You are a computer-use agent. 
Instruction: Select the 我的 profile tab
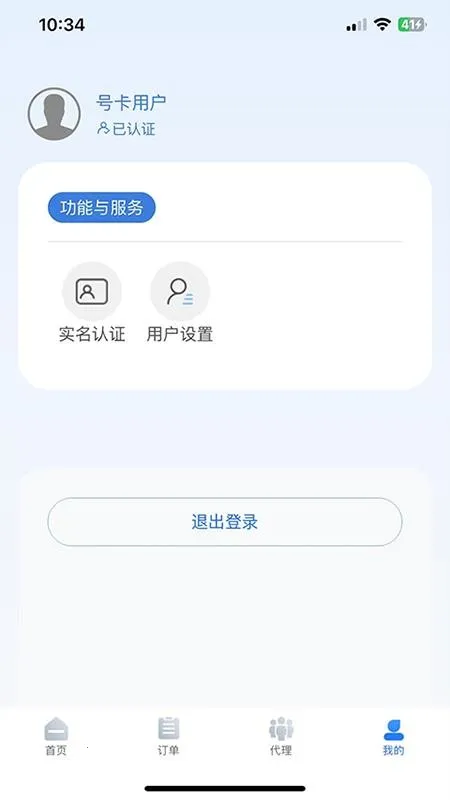pyautogui.click(x=393, y=736)
